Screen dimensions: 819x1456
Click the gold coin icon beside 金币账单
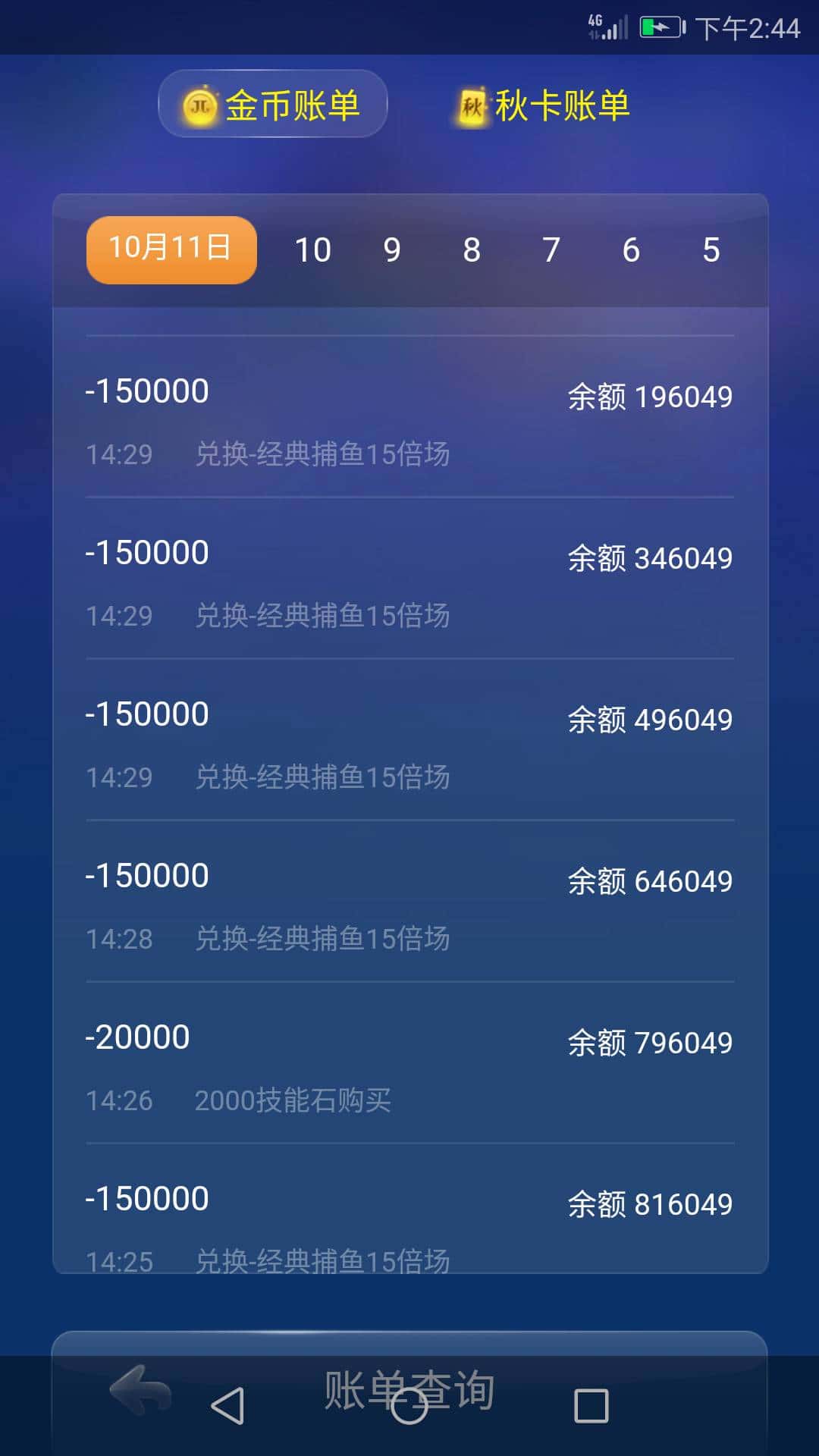199,105
